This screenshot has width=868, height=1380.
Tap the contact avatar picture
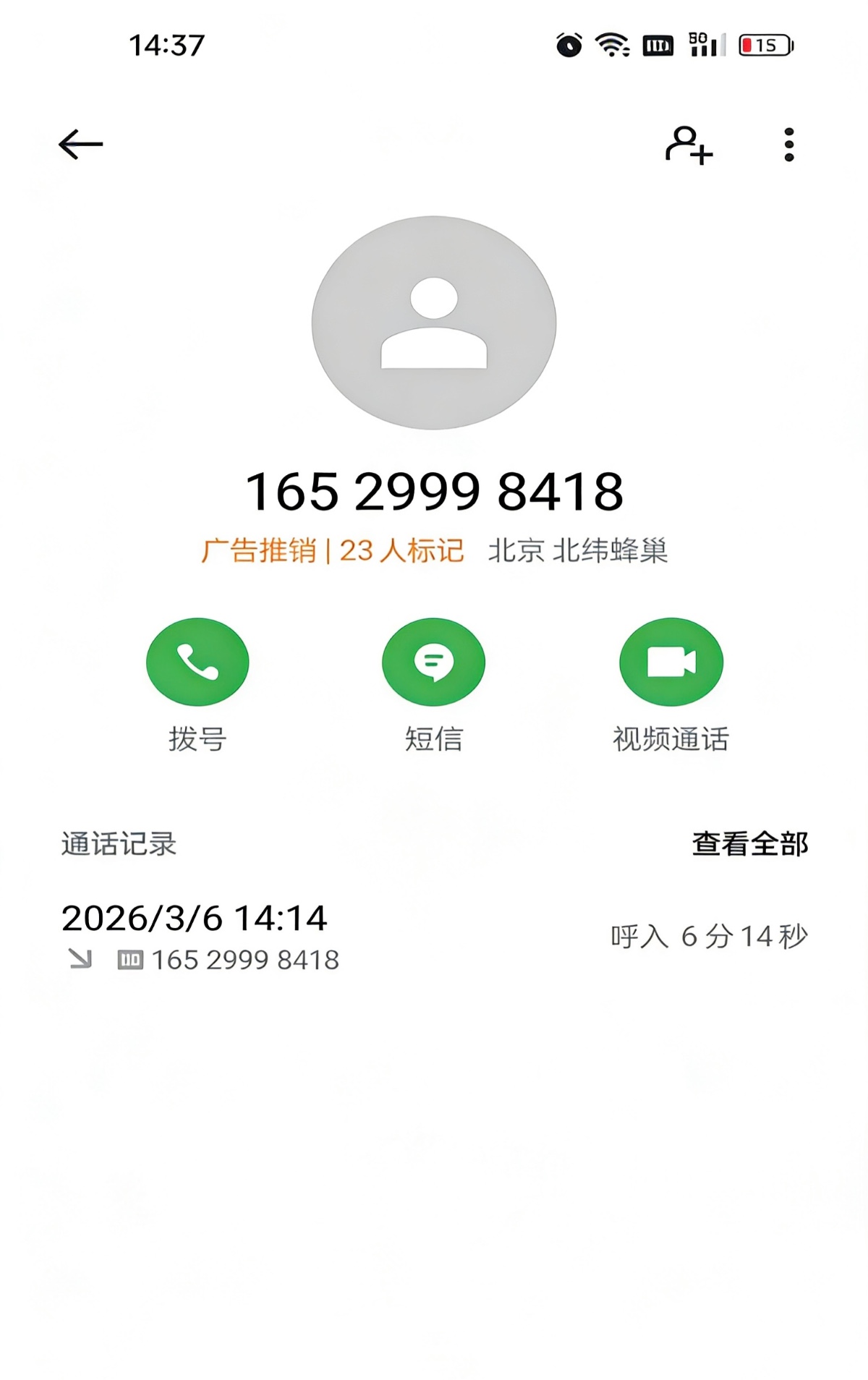pos(434,323)
